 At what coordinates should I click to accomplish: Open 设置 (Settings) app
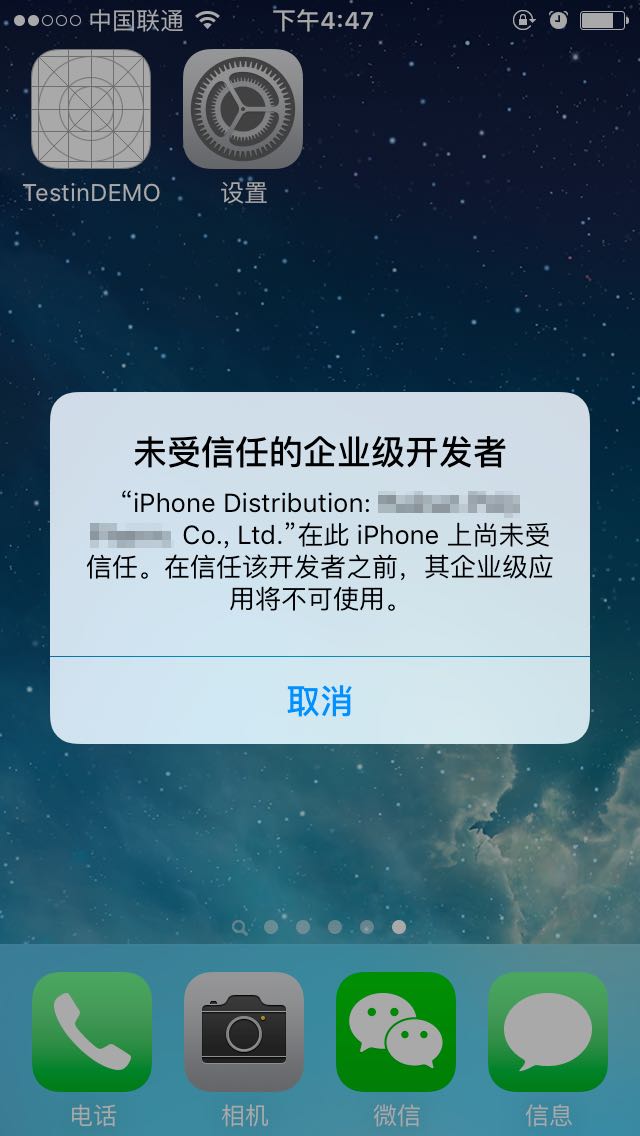pos(243,109)
